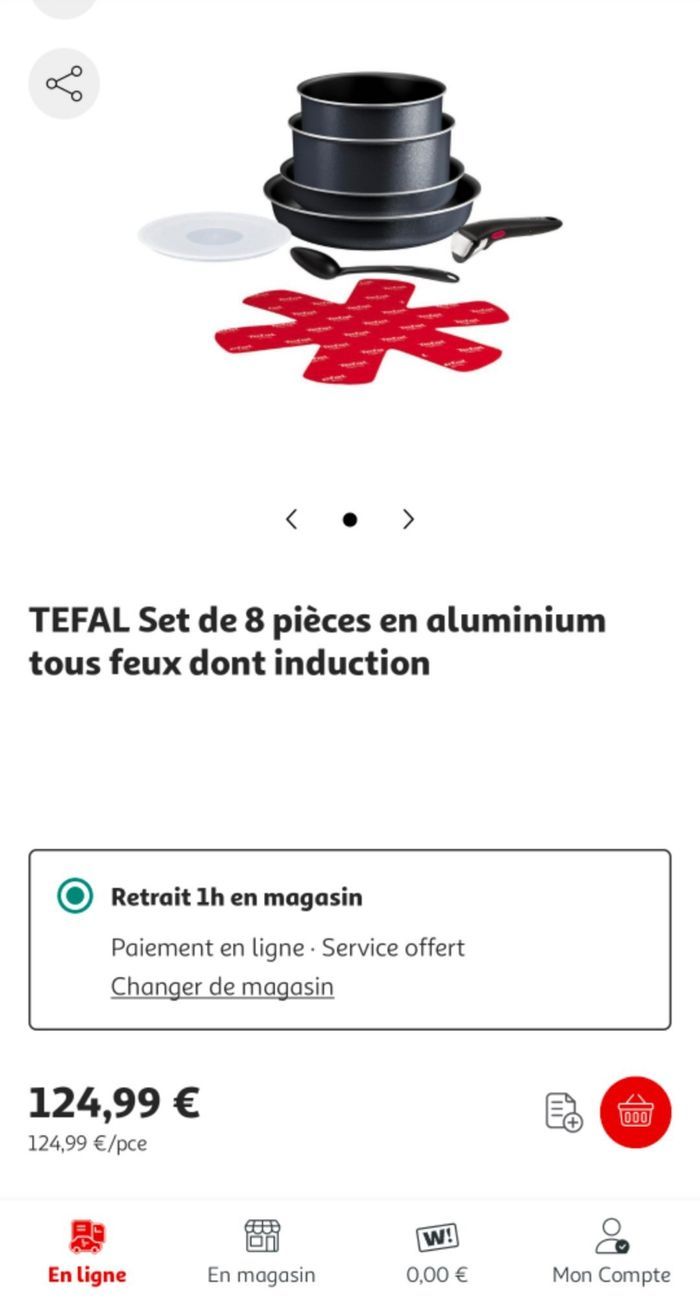This screenshot has height=1313, width=700.
Task: Show the previous product image
Action: 291,519
